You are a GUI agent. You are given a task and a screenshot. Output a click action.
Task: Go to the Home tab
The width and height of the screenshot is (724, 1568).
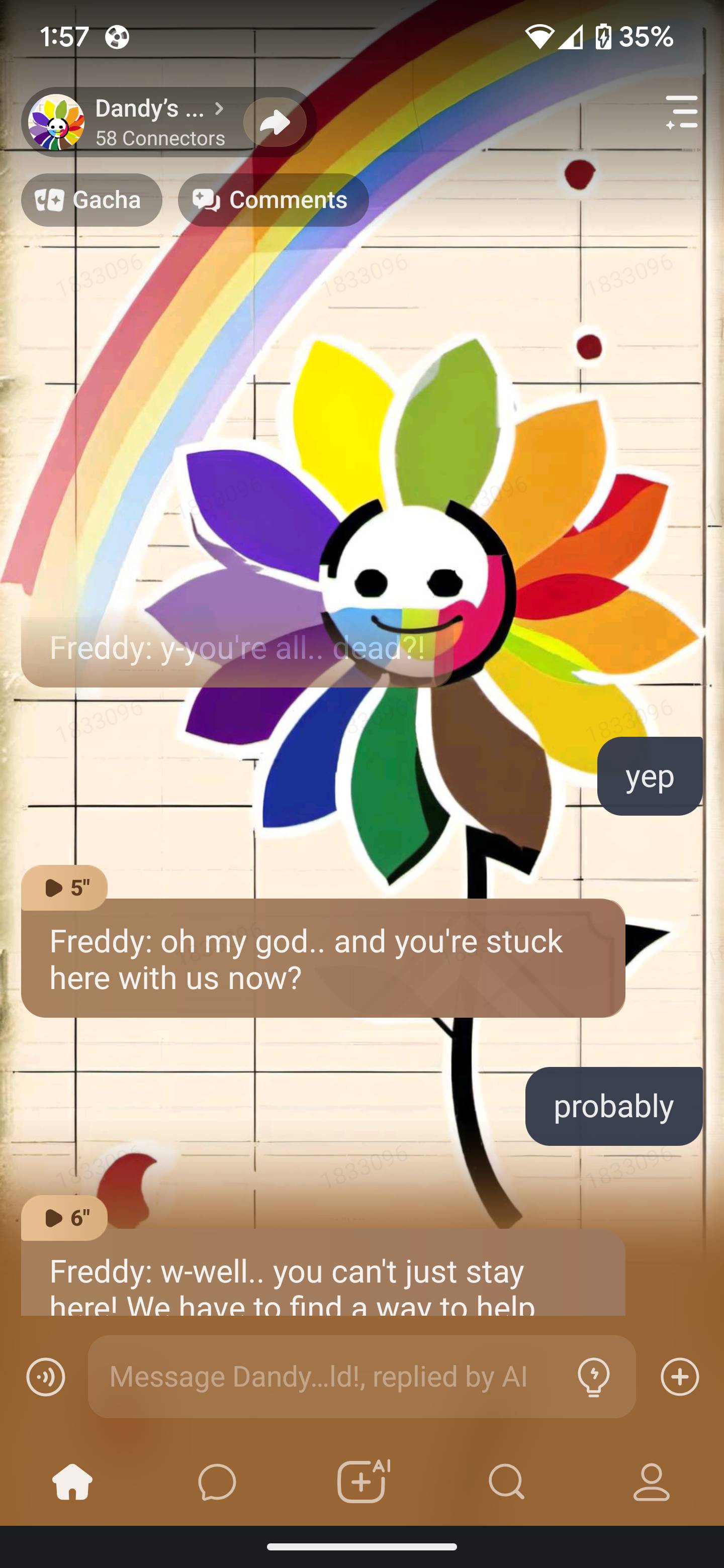72,1482
